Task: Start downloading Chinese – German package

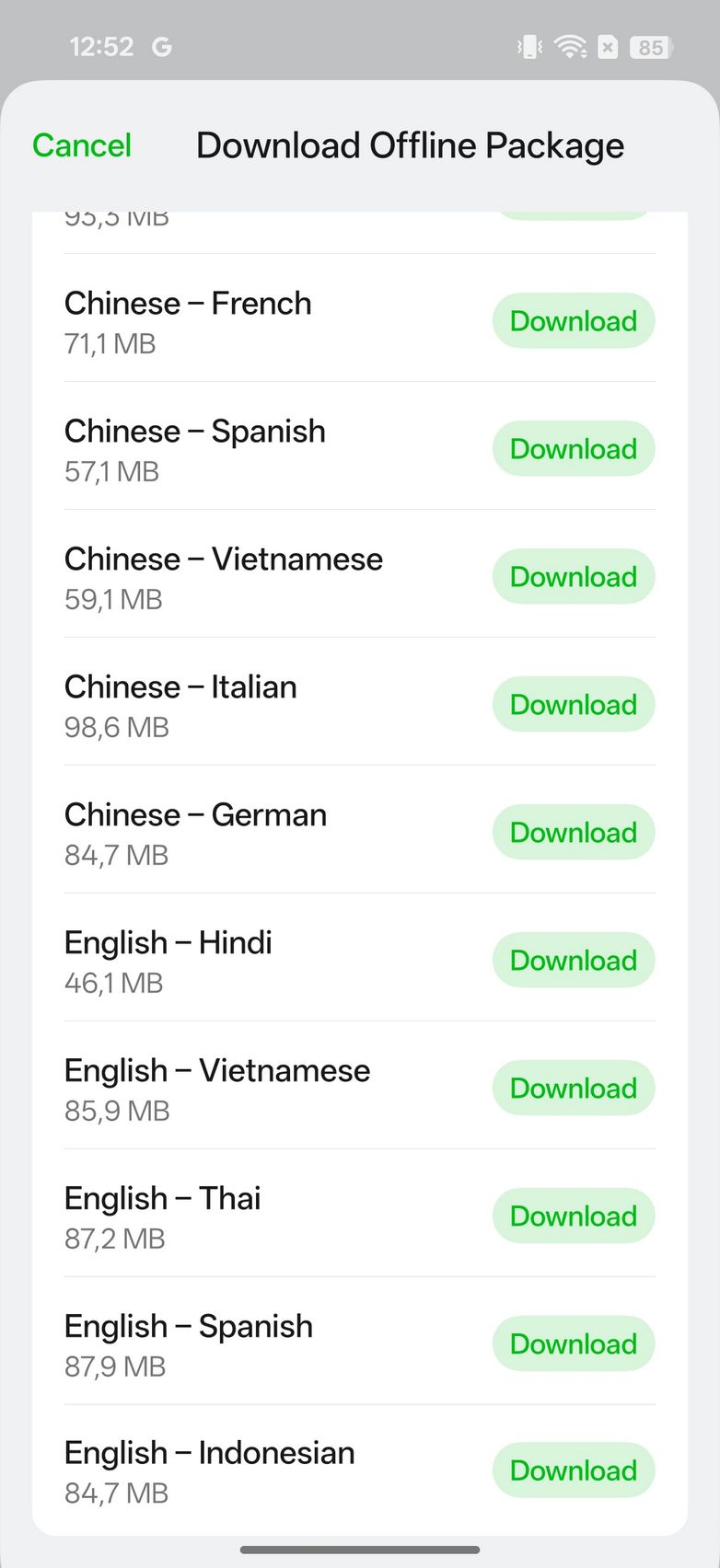Action: (573, 833)
